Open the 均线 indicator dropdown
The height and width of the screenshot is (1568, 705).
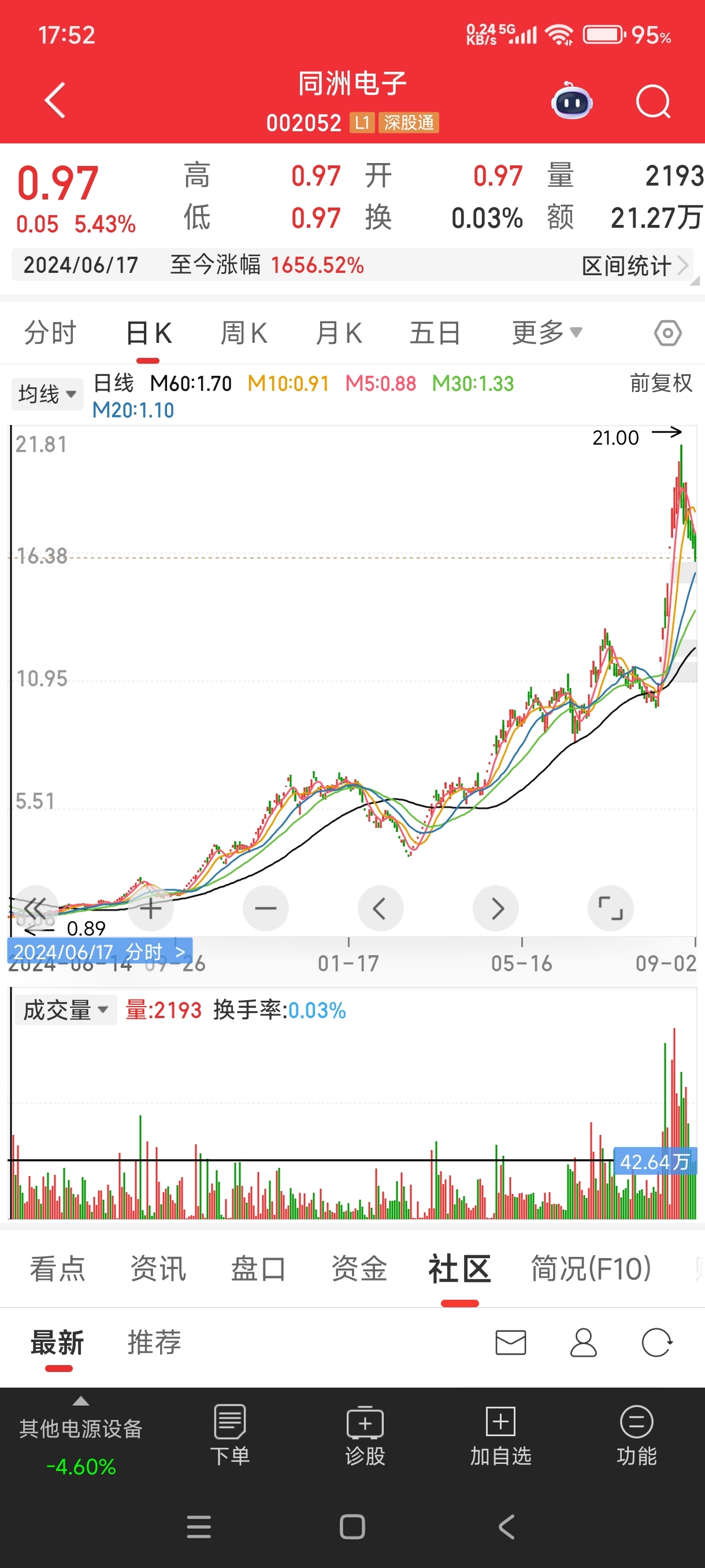tap(47, 394)
